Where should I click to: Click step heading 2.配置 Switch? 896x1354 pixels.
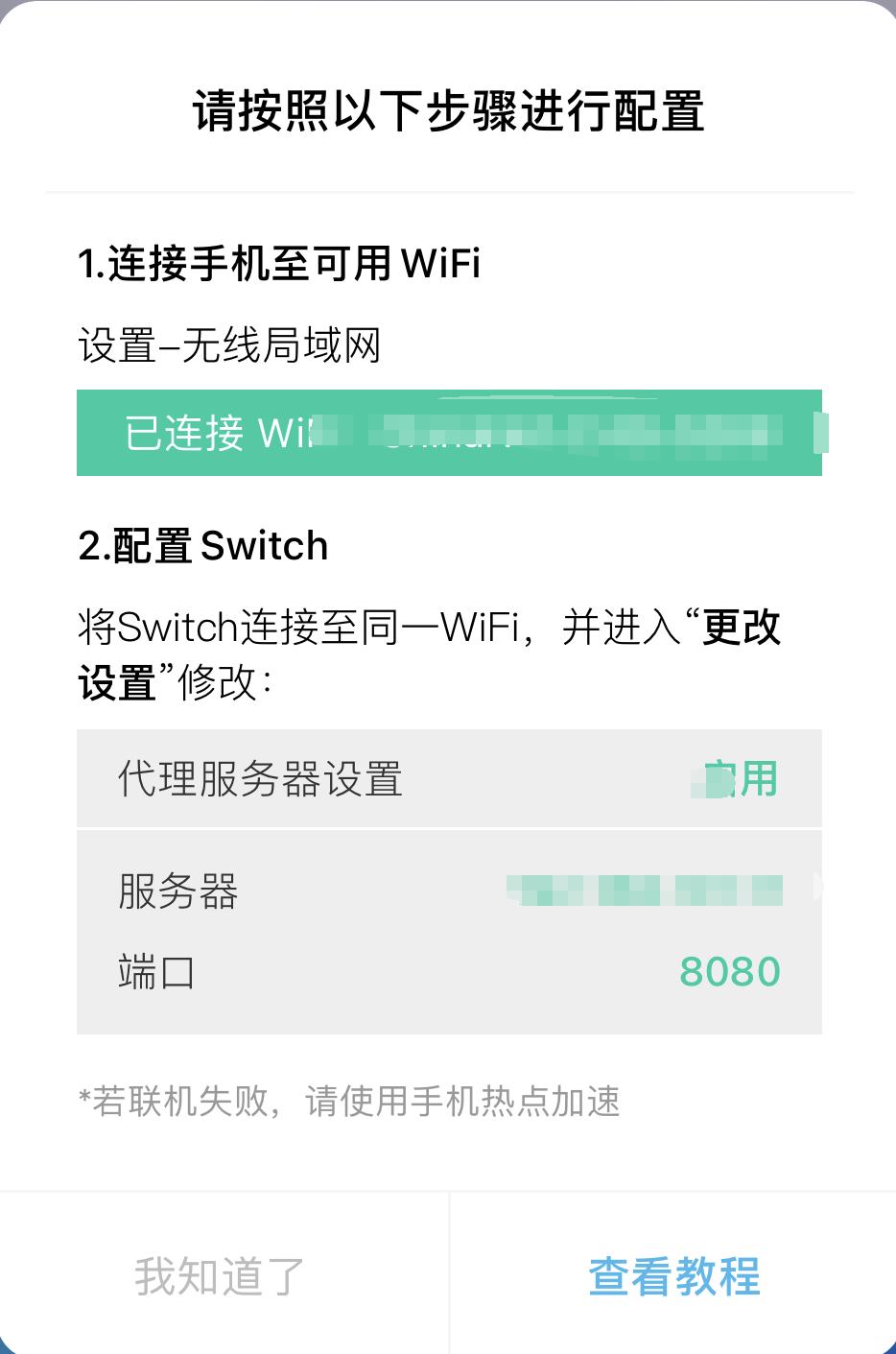coord(202,545)
